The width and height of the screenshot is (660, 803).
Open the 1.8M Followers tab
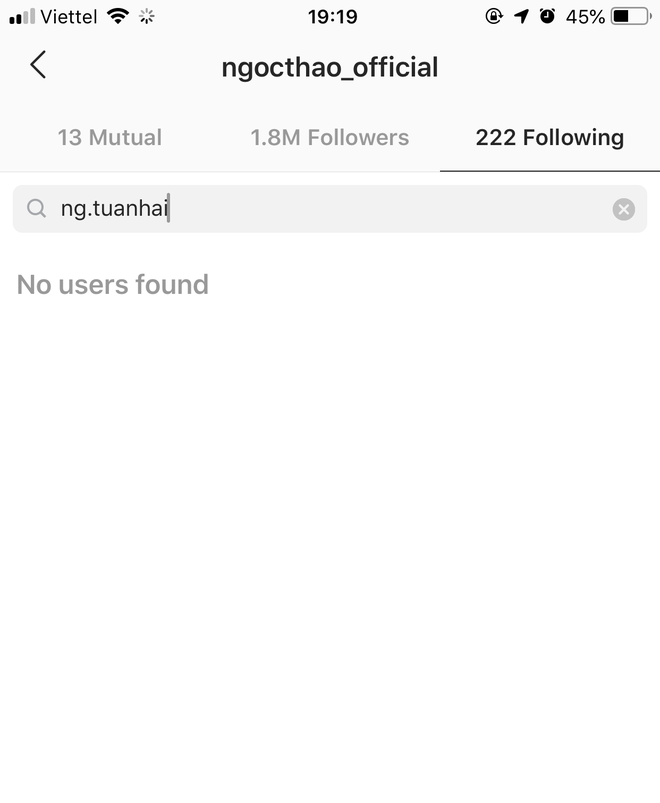tap(329, 138)
